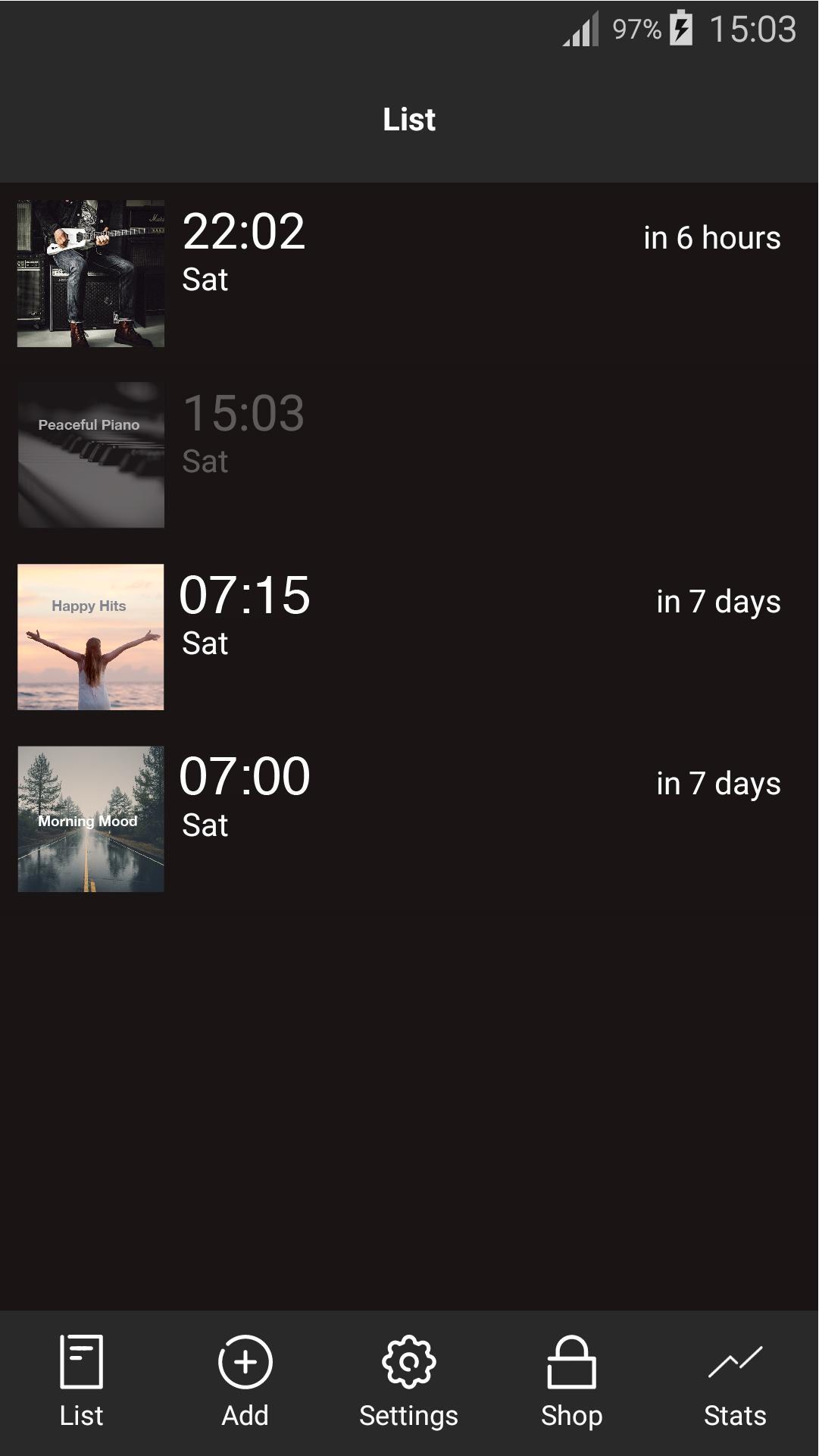
Task: Open the Settings tab
Action: click(409, 1382)
